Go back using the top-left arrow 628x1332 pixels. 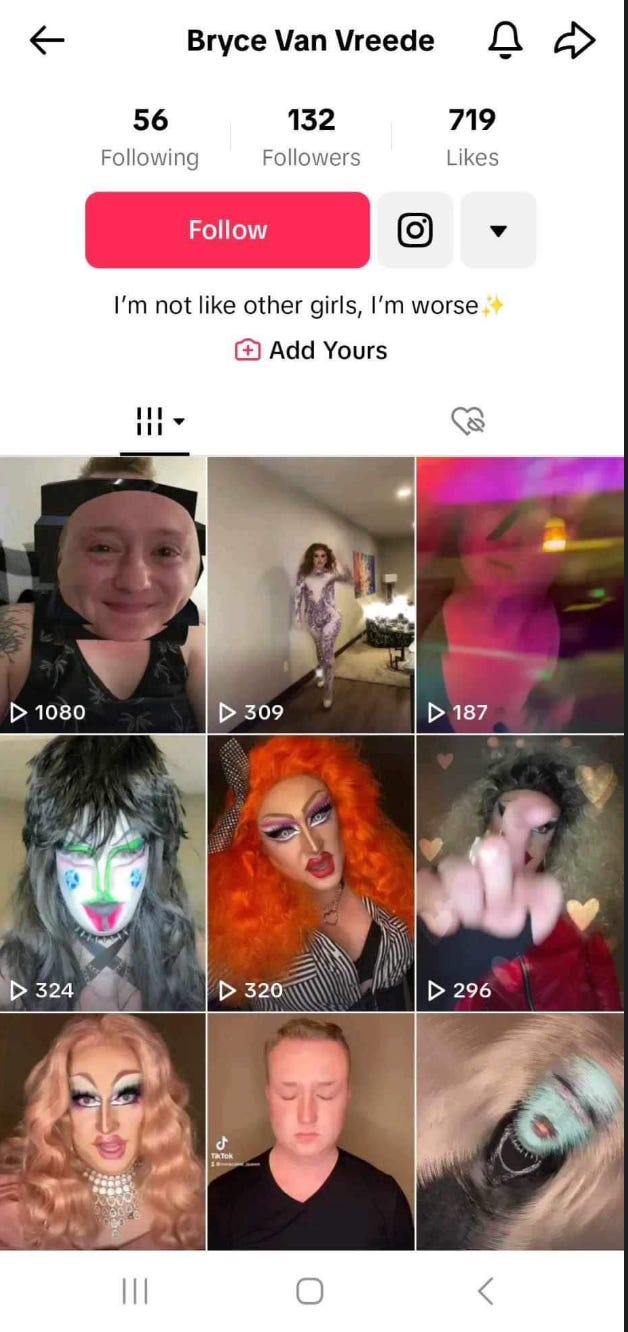coord(47,41)
